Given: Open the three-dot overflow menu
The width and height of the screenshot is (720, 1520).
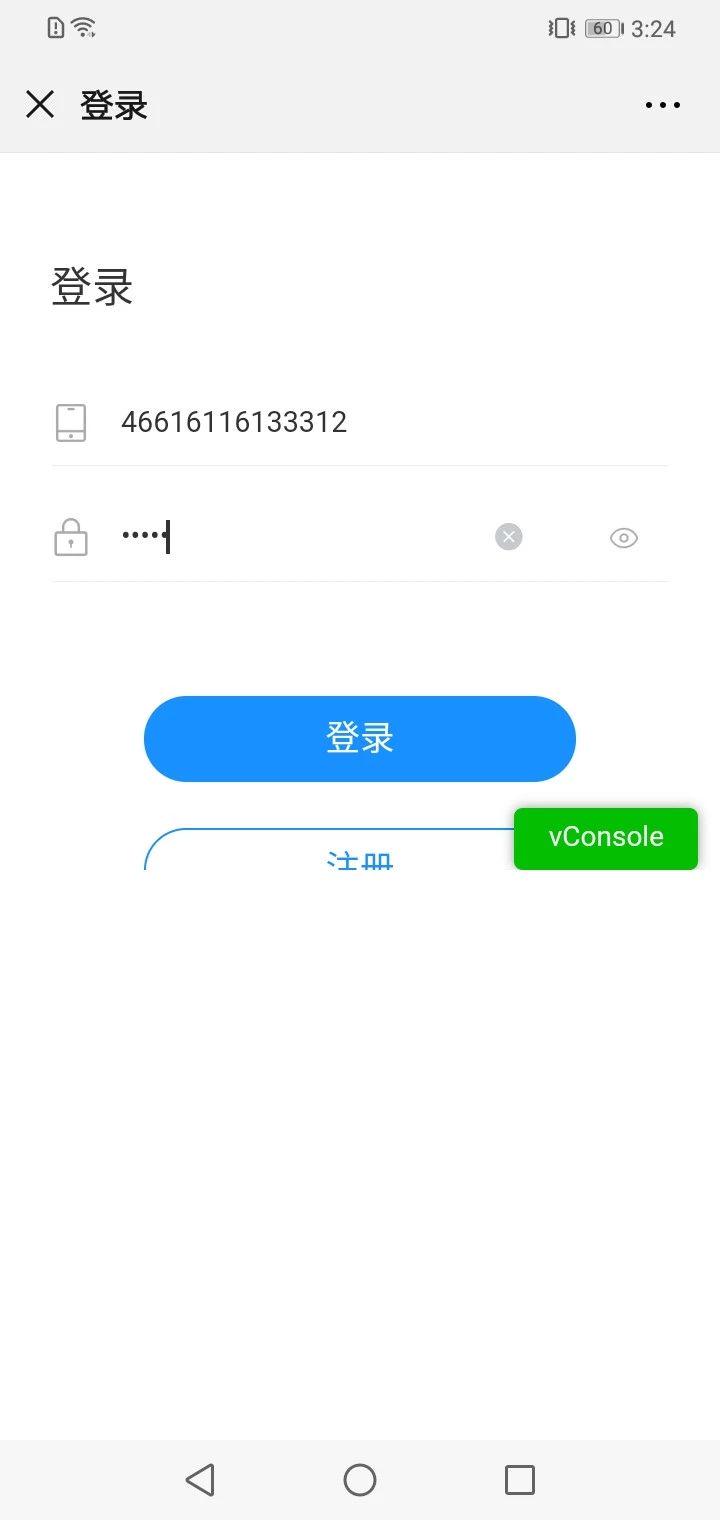Looking at the screenshot, I should 663,104.
